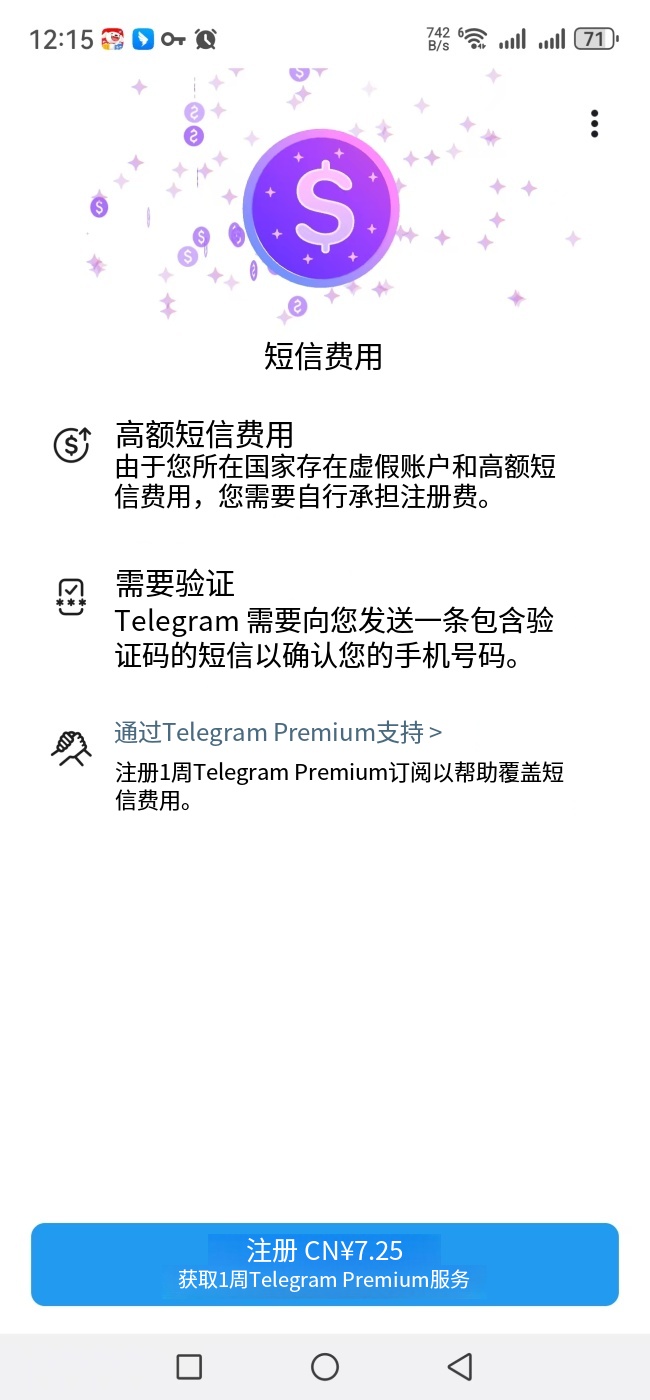Open the 通过Telegram Premium支持 link

278,732
